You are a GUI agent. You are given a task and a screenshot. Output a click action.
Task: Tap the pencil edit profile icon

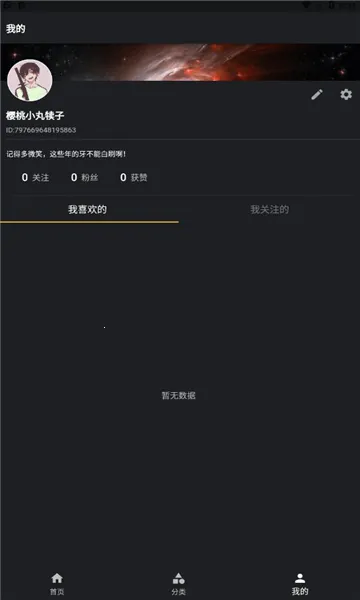[x=317, y=95]
